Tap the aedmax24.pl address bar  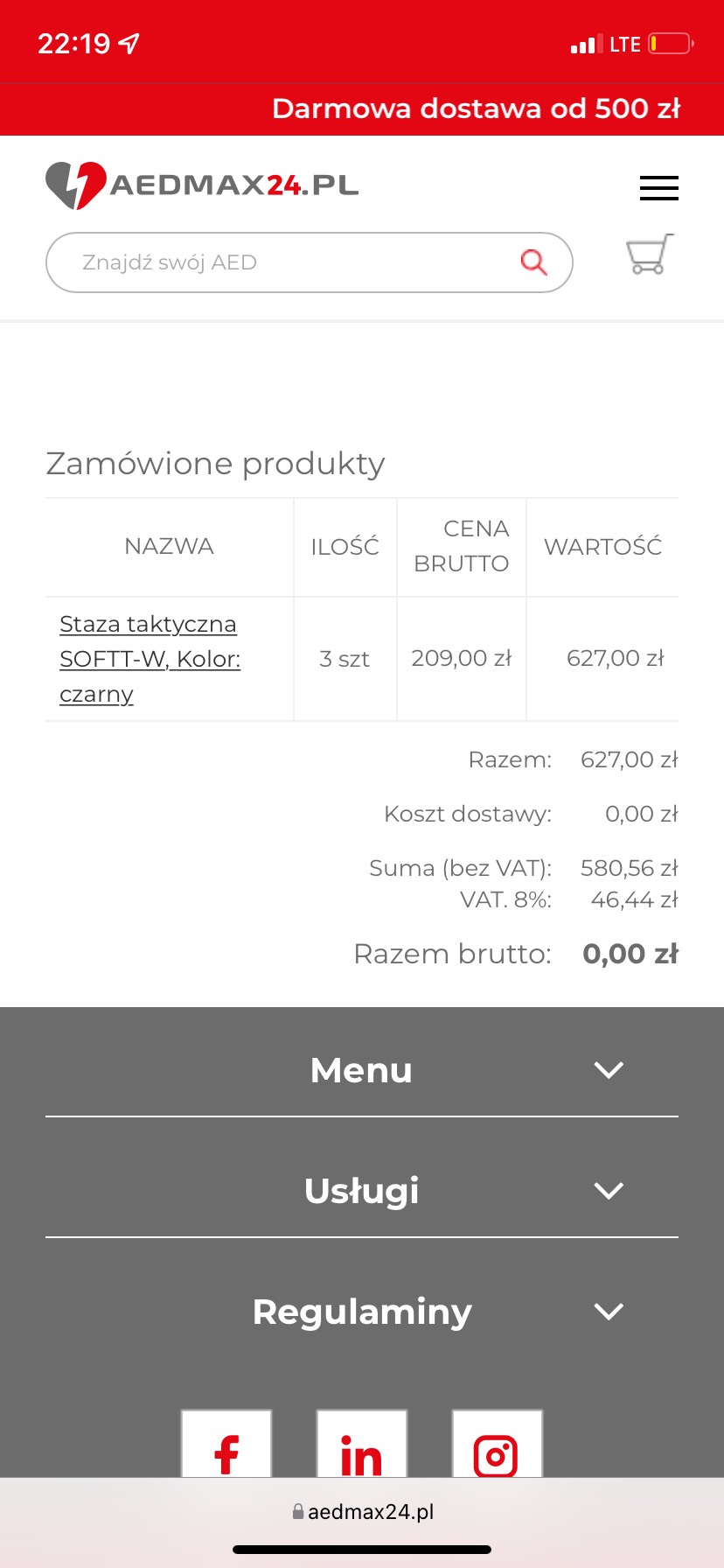tap(362, 1511)
